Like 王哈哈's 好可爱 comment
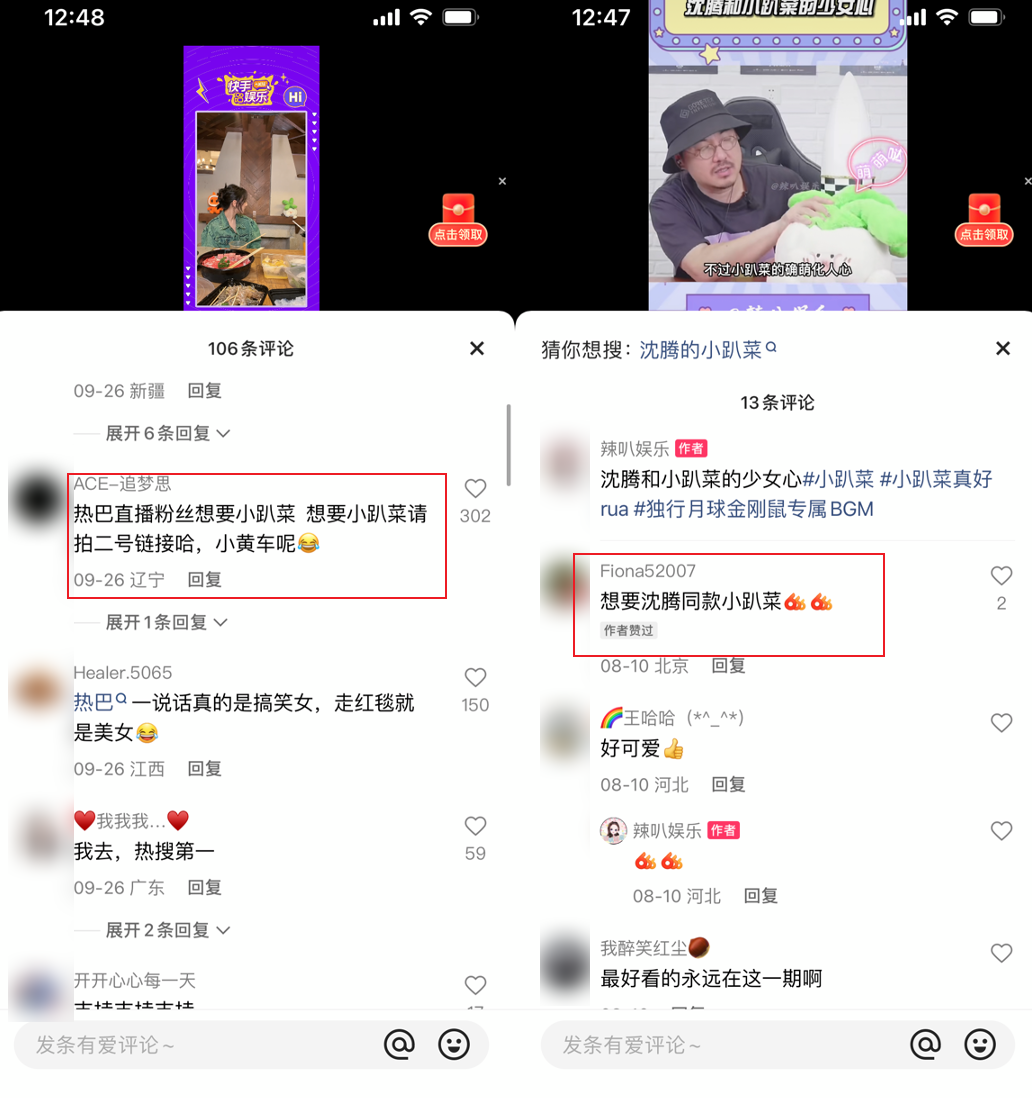1032x1098 pixels. (1001, 723)
